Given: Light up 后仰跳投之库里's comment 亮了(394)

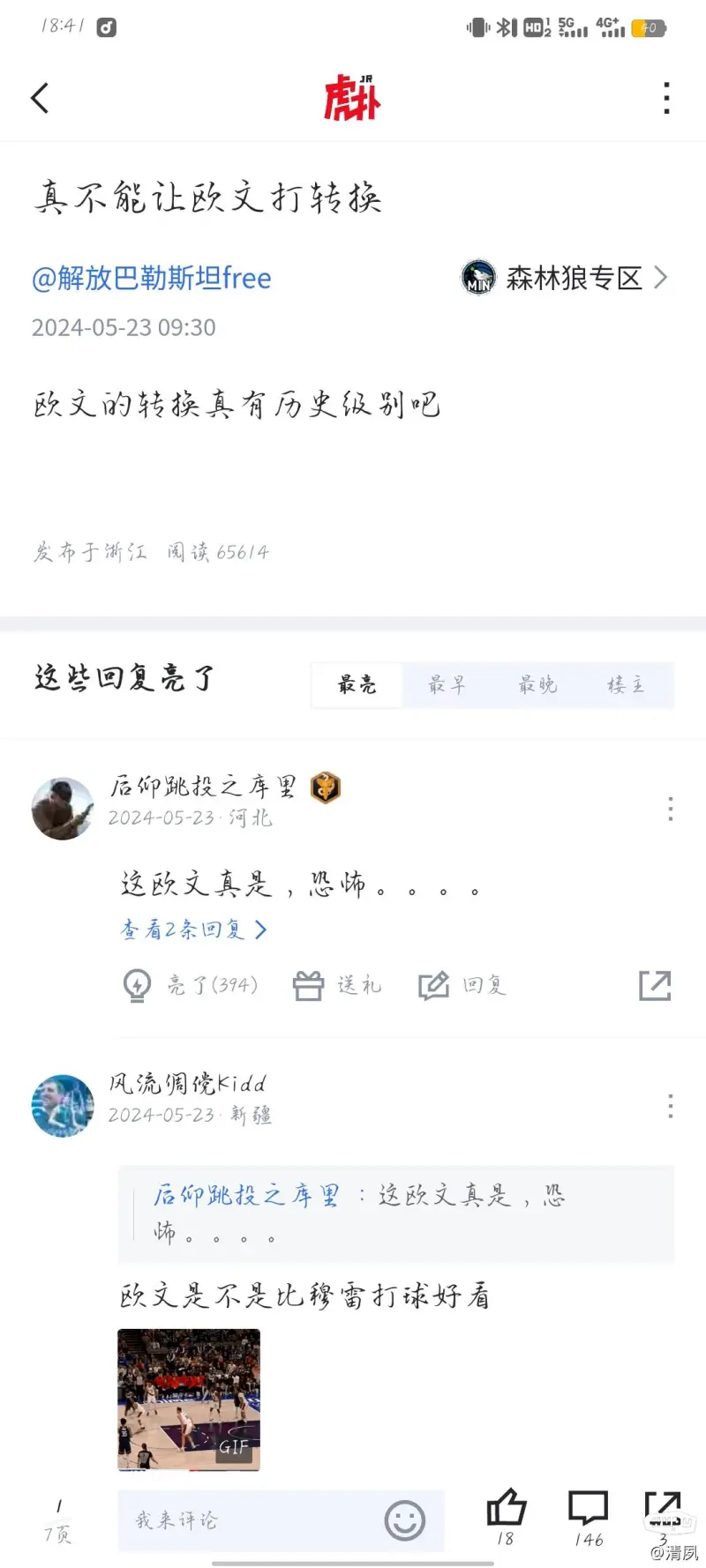Looking at the screenshot, I should point(191,985).
